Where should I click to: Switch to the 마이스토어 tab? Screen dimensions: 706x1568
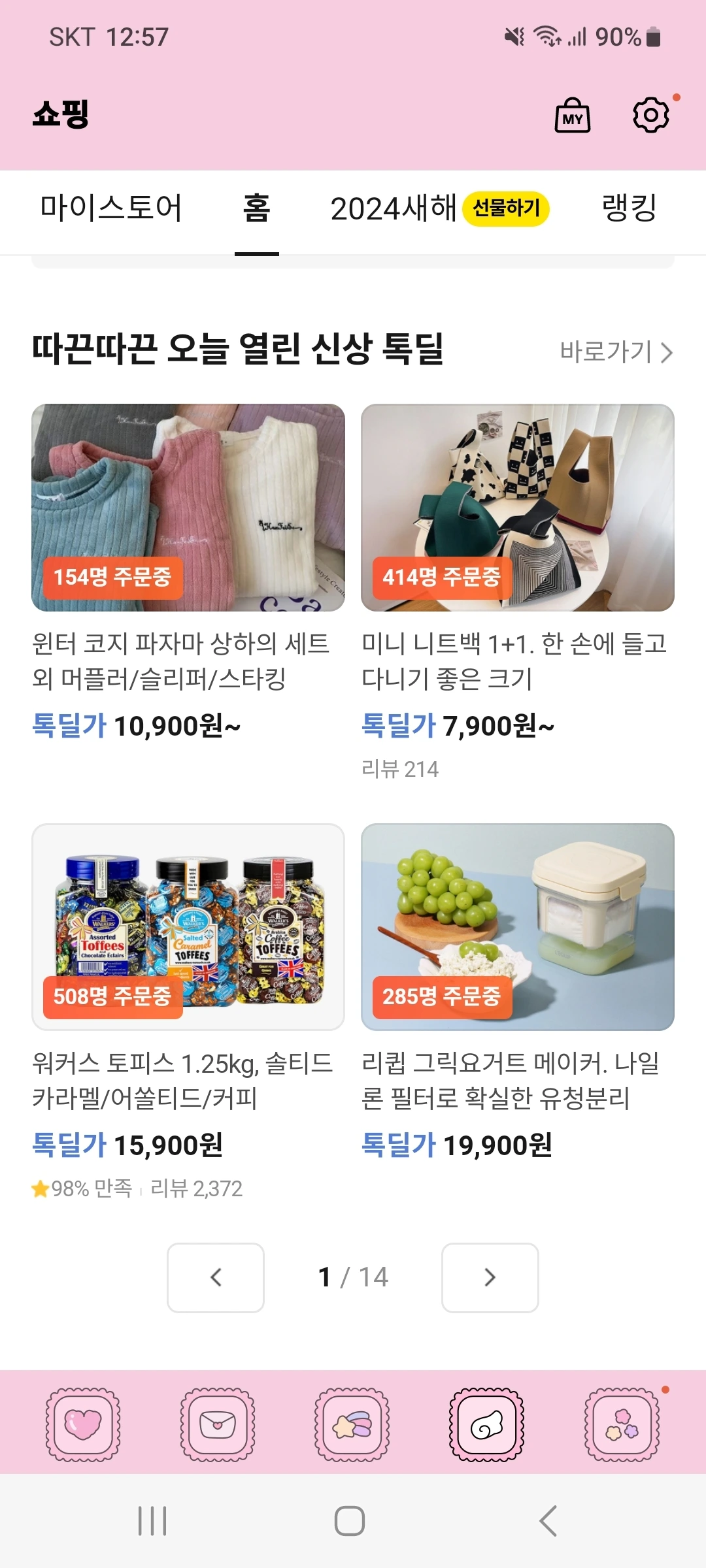(x=111, y=208)
